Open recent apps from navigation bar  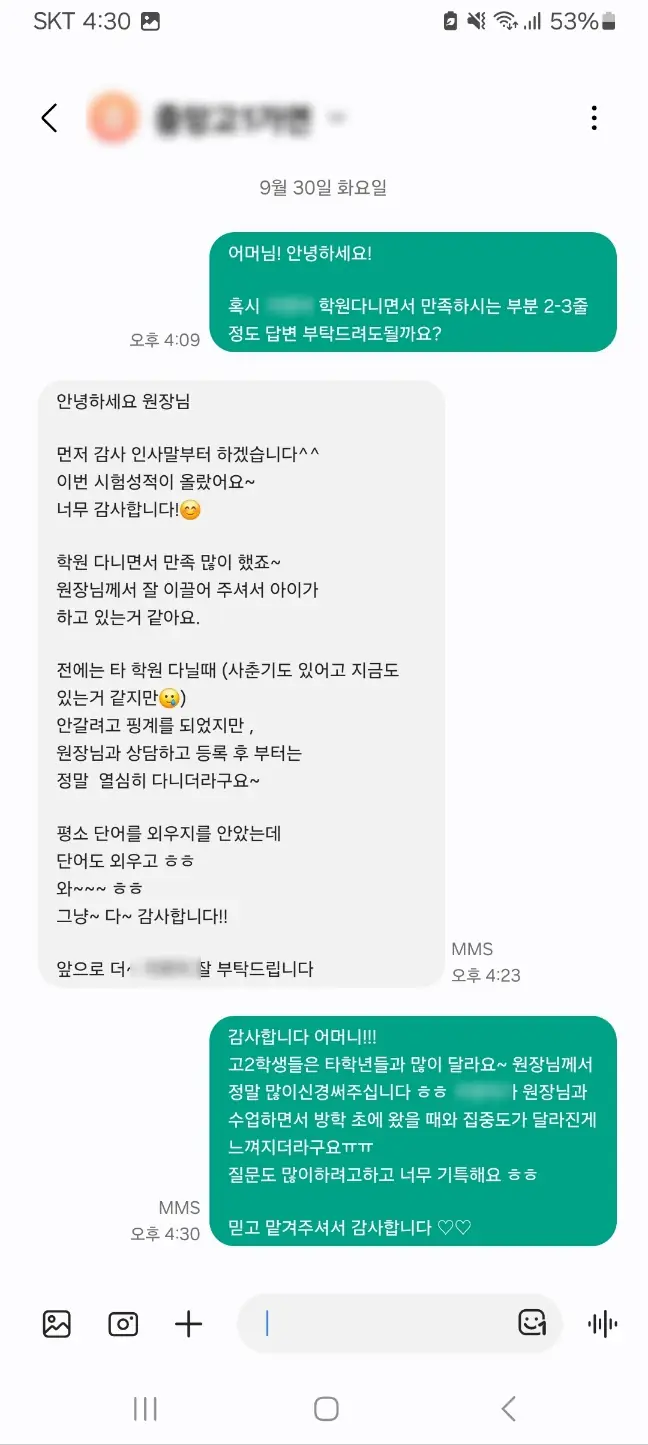tap(146, 1409)
